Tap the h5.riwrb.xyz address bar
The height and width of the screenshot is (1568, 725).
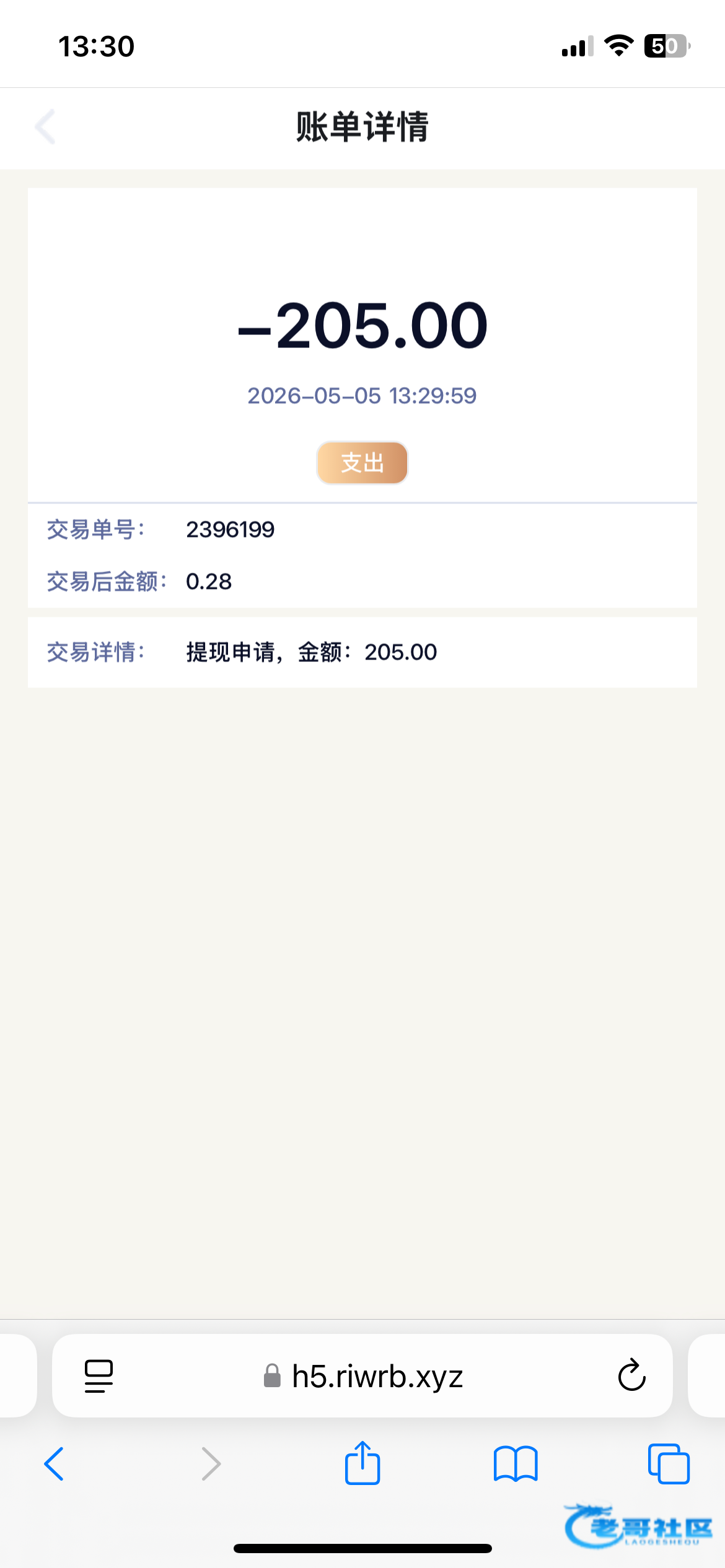tap(362, 1376)
